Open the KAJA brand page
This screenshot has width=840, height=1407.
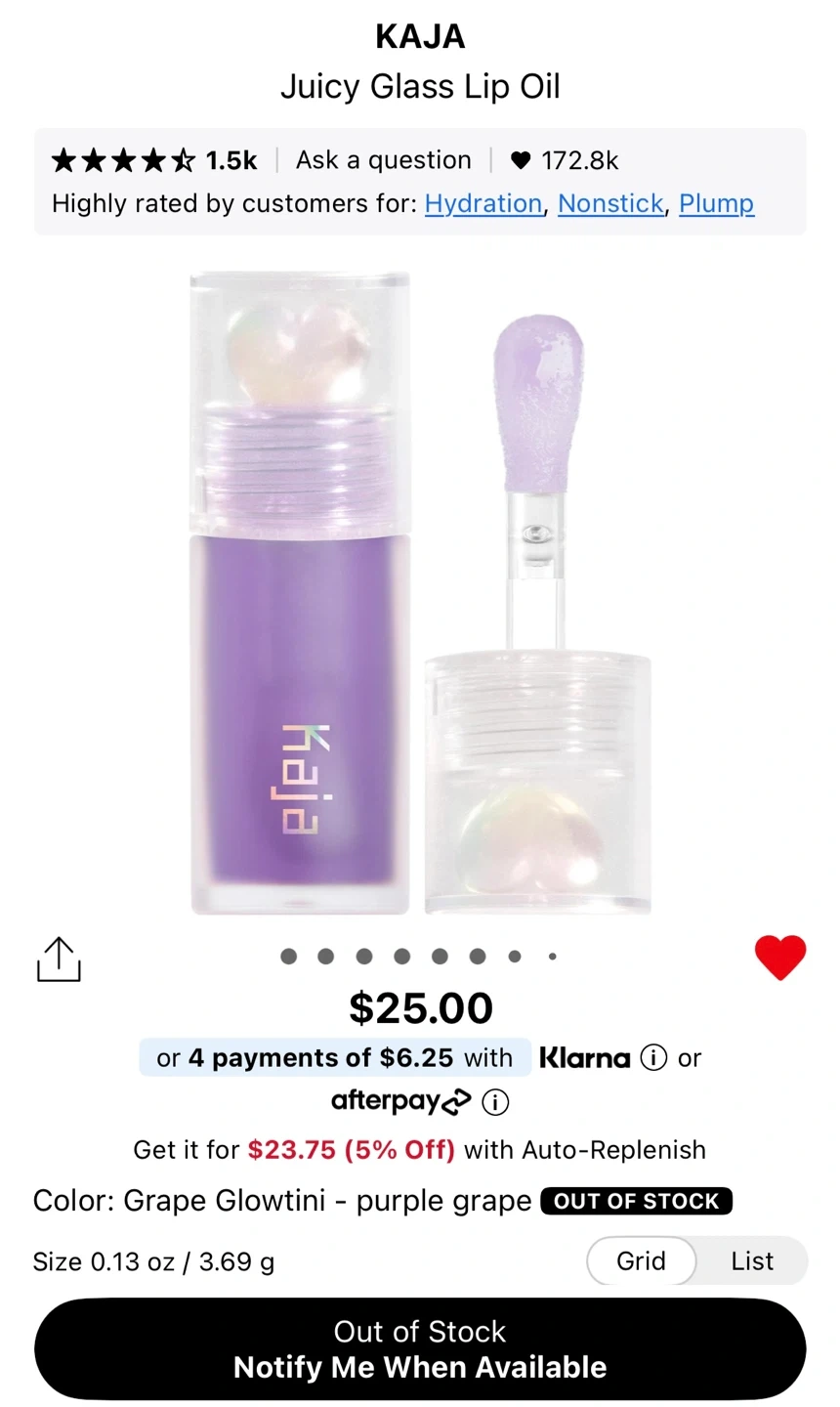(420, 36)
